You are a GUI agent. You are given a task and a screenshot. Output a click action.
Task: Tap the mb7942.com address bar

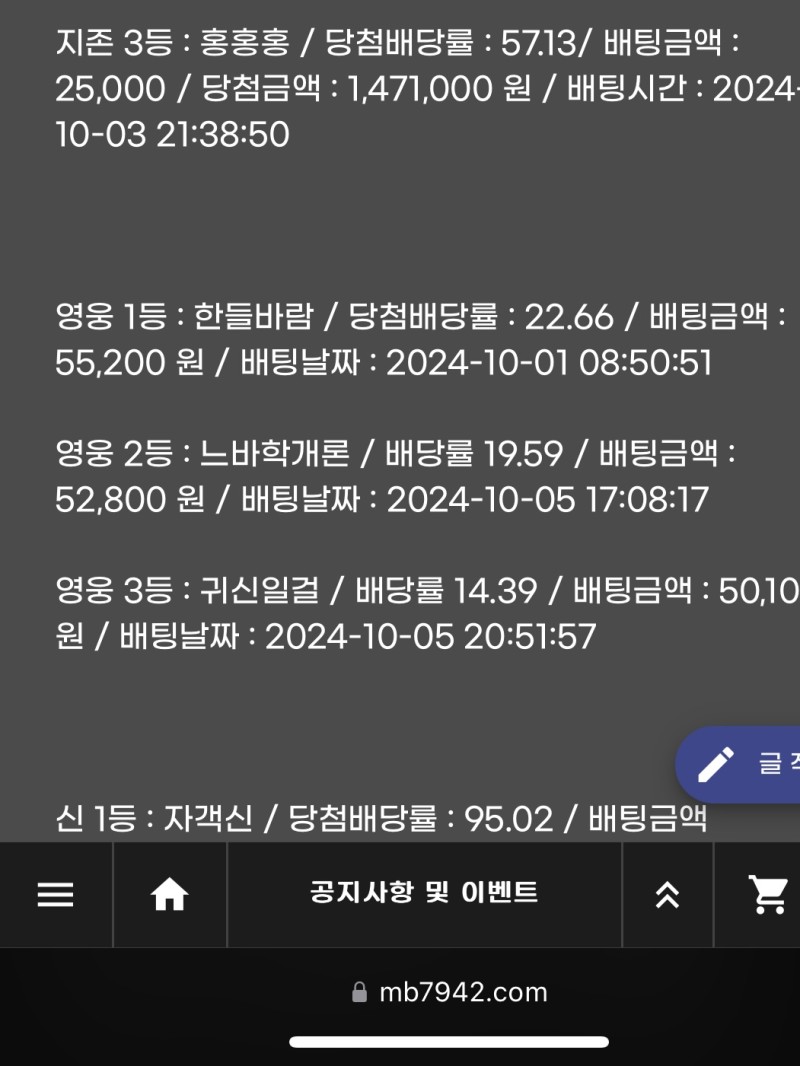coord(450,993)
